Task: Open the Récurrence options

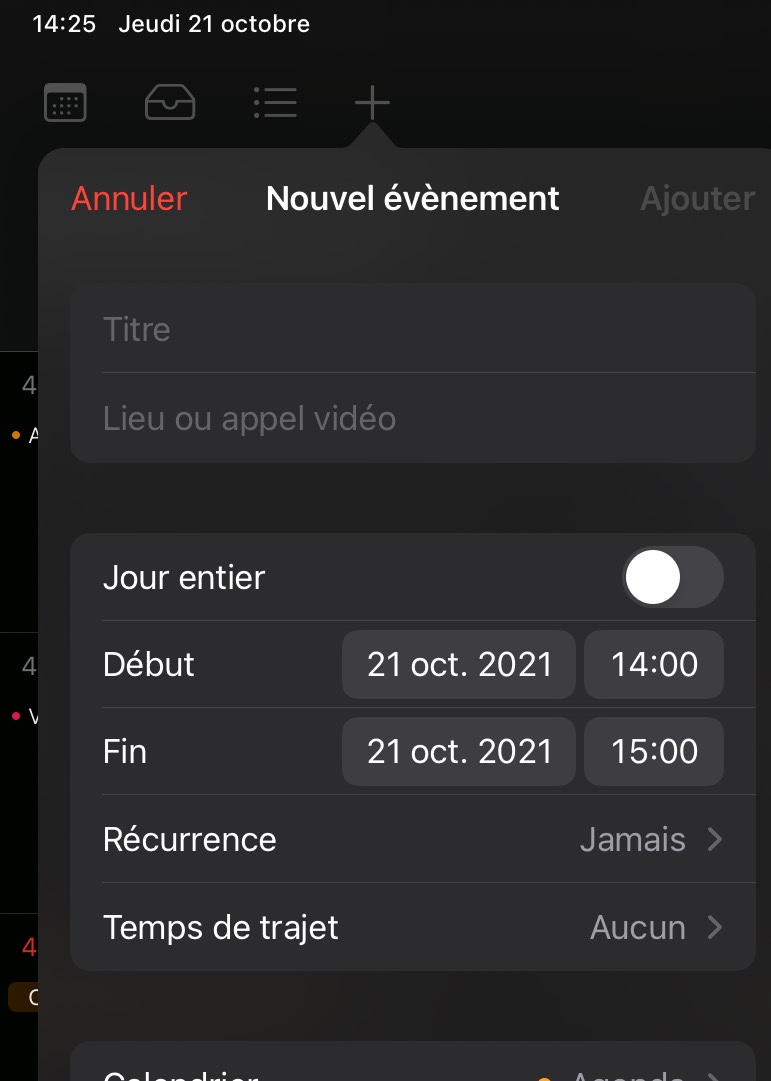Action: [x=412, y=839]
